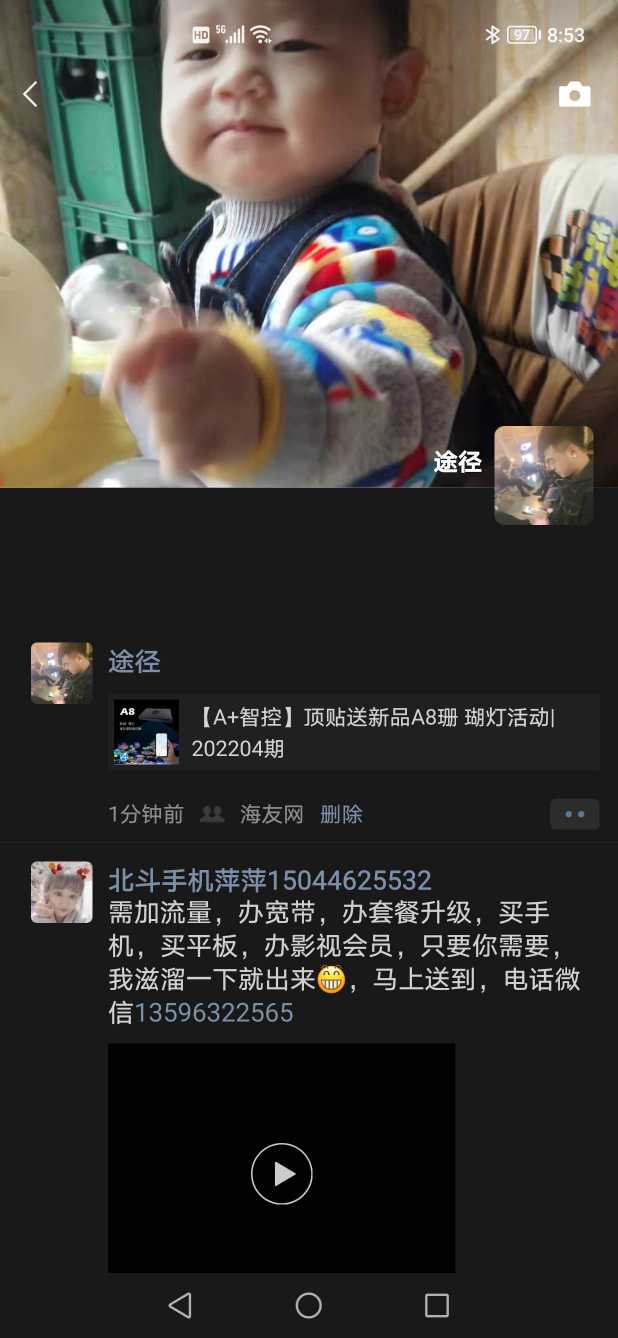Tap the 途径 name on the first post
The image size is (618, 1338).
pos(134,661)
